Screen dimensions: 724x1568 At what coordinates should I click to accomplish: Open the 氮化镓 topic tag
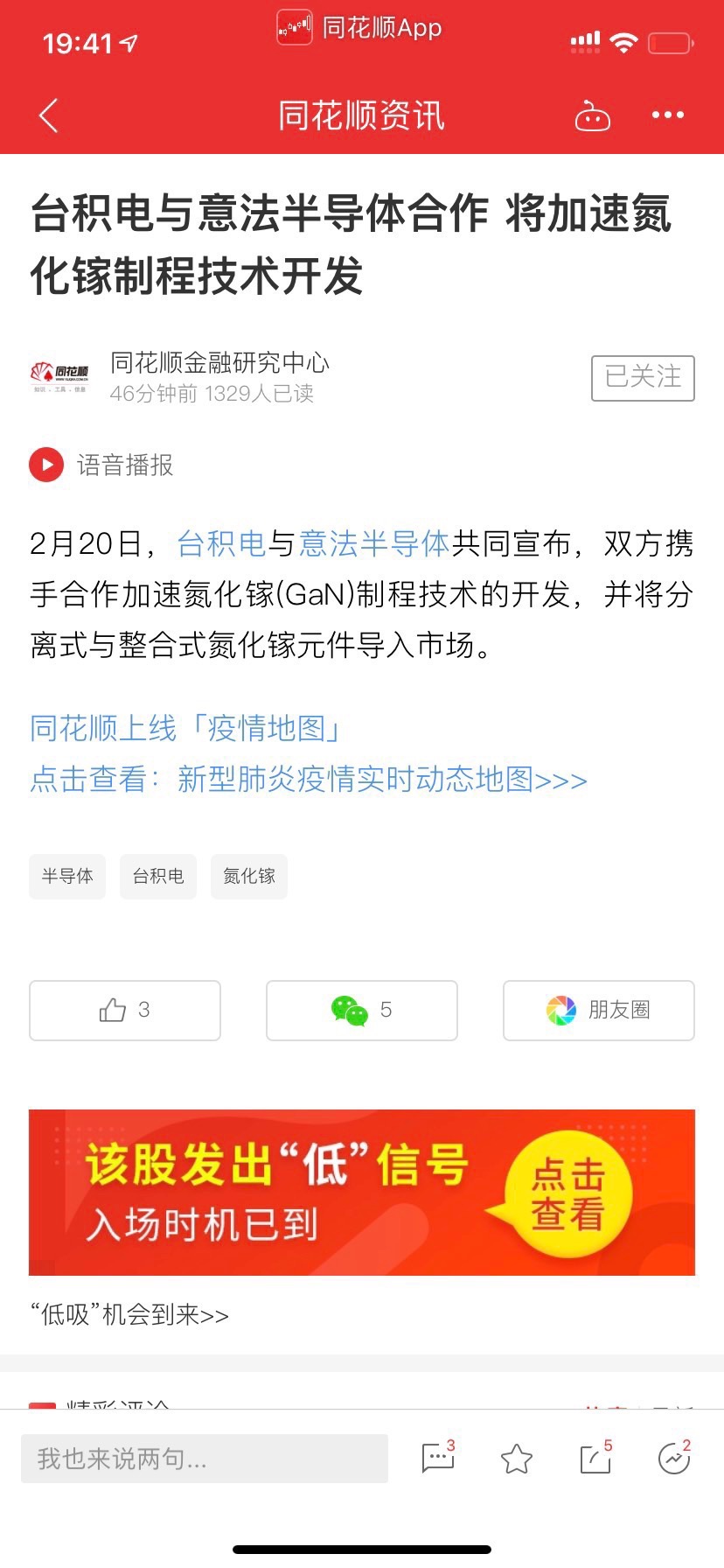click(x=248, y=876)
